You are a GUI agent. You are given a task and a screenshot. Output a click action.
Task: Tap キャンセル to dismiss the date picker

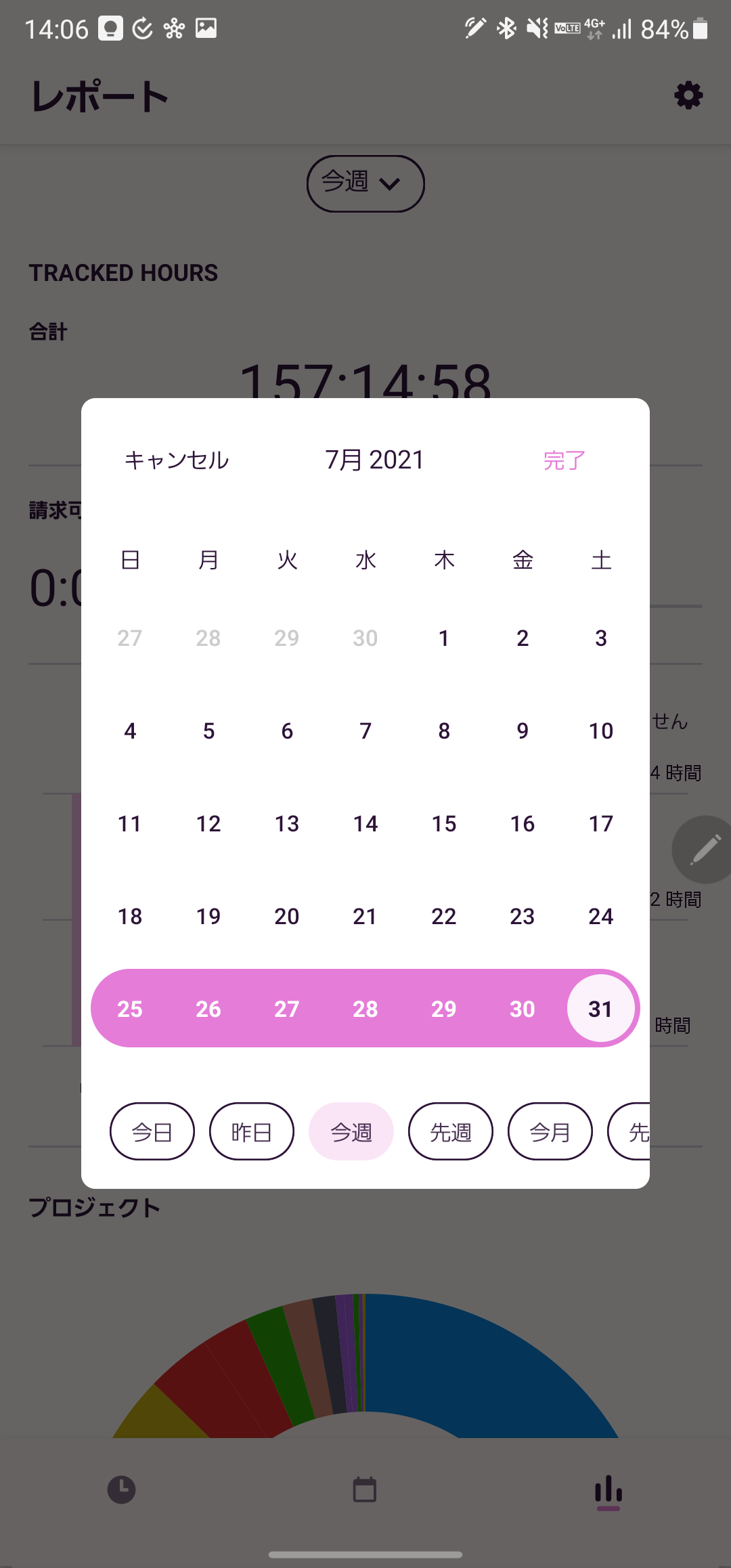click(177, 460)
